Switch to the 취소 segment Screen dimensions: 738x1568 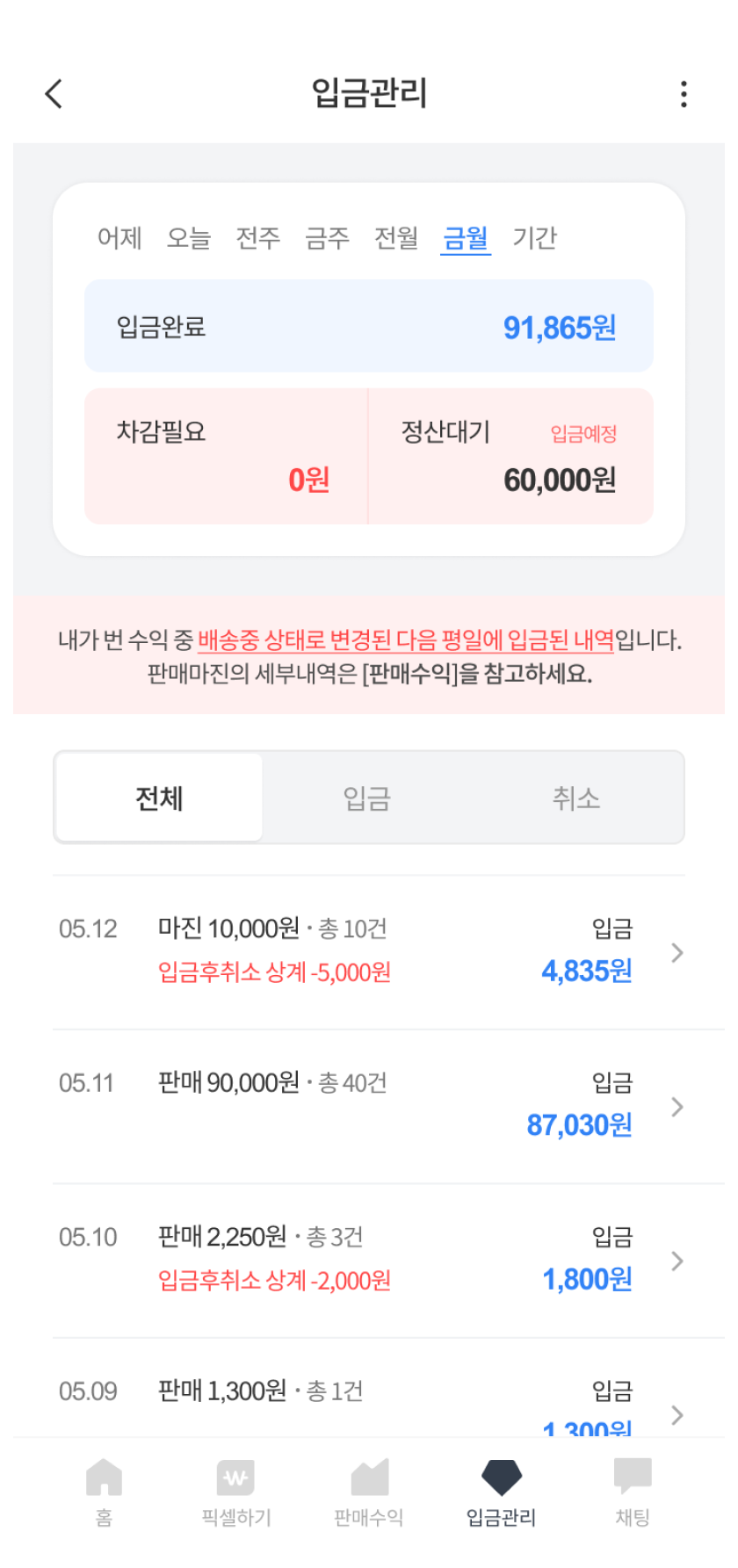[x=576, y=798]
